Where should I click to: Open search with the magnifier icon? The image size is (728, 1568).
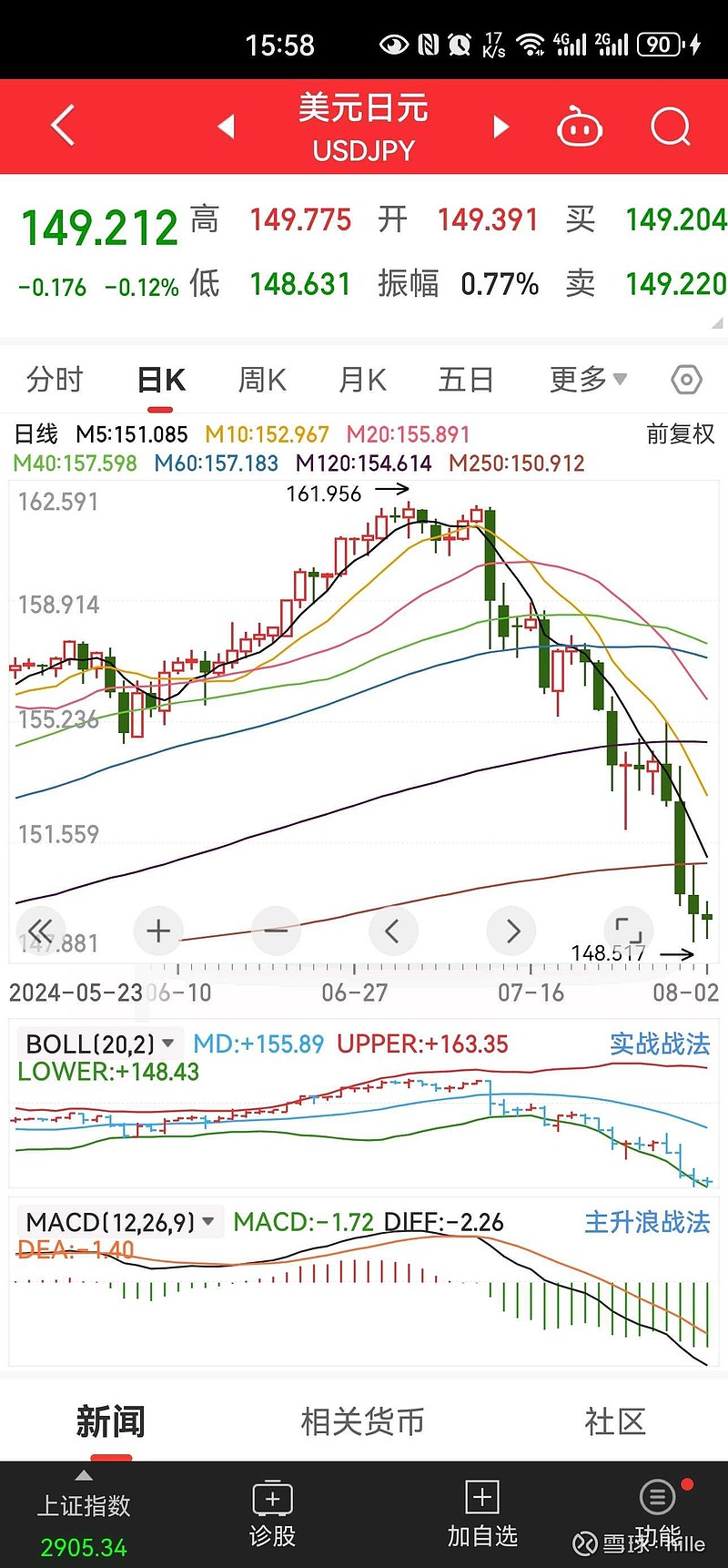point(671,127)
